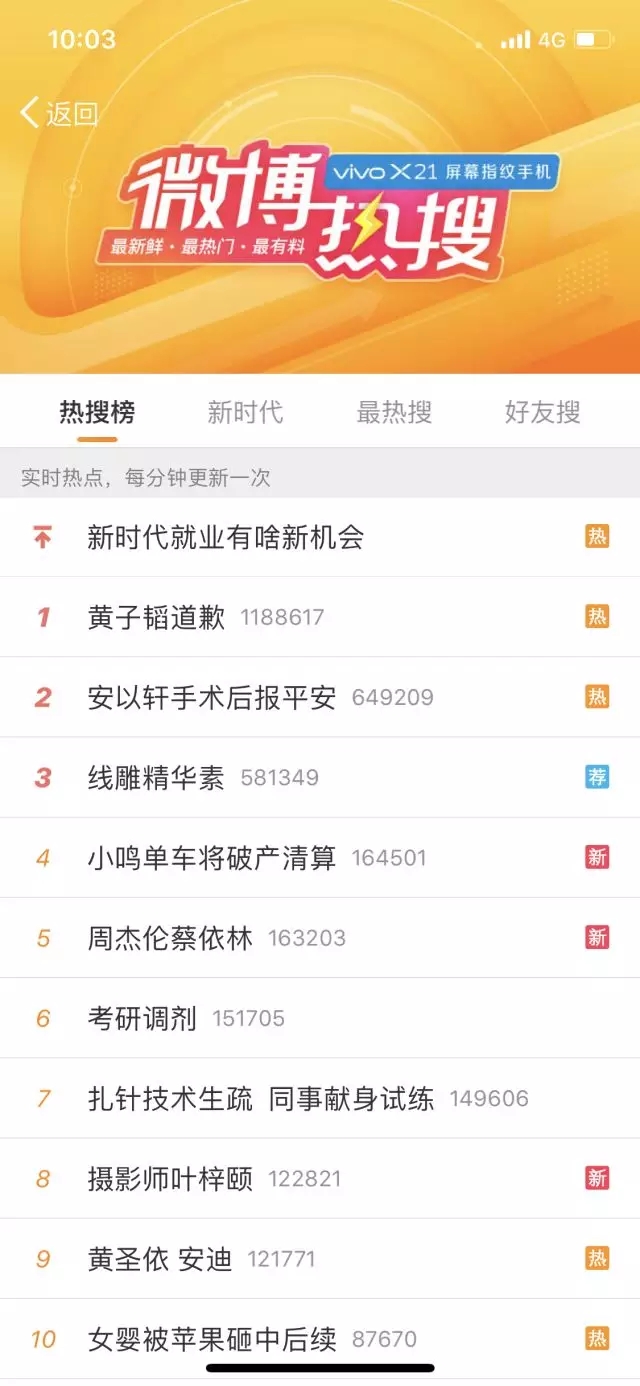View the topic 摄影师叶梓颐

point(171,1178)
